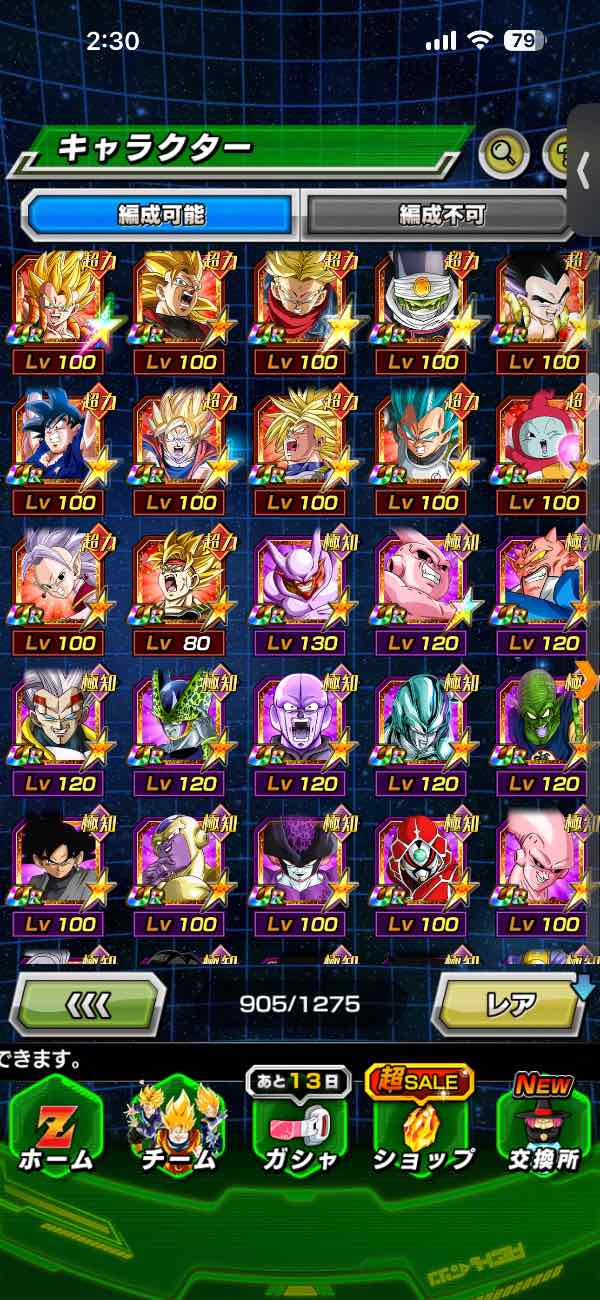The width and height of the screenshot is (600, 1300).
Task: Switch to the 編成可能 tab
Action: (161, 214)
